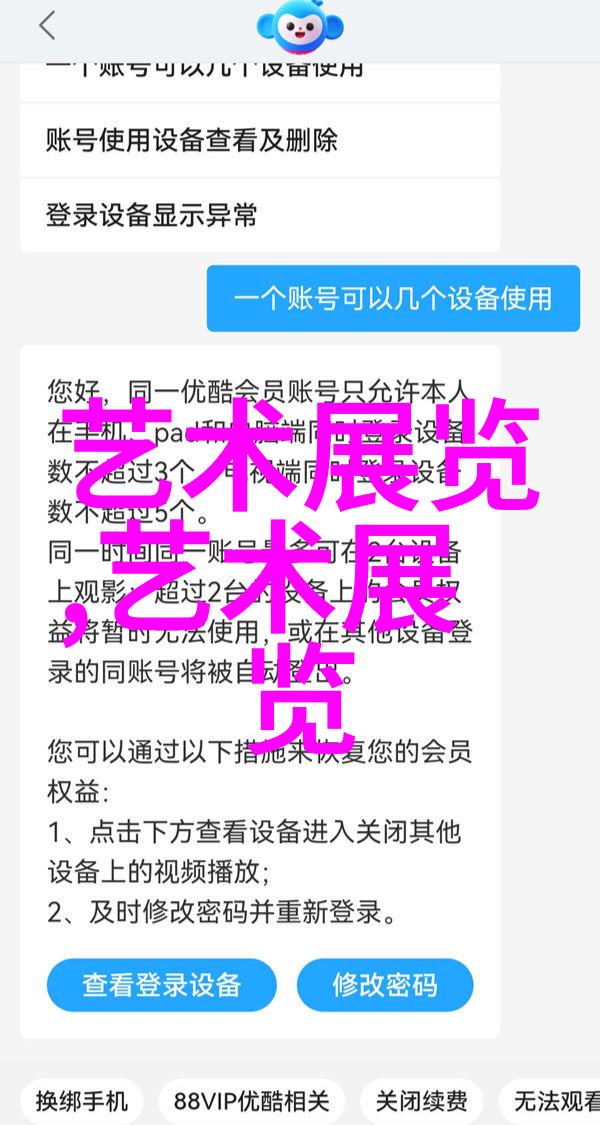Select the 换绑手机 chip
The width and height of the screenshot is (600, 1125).
(x=82, y=1102)
